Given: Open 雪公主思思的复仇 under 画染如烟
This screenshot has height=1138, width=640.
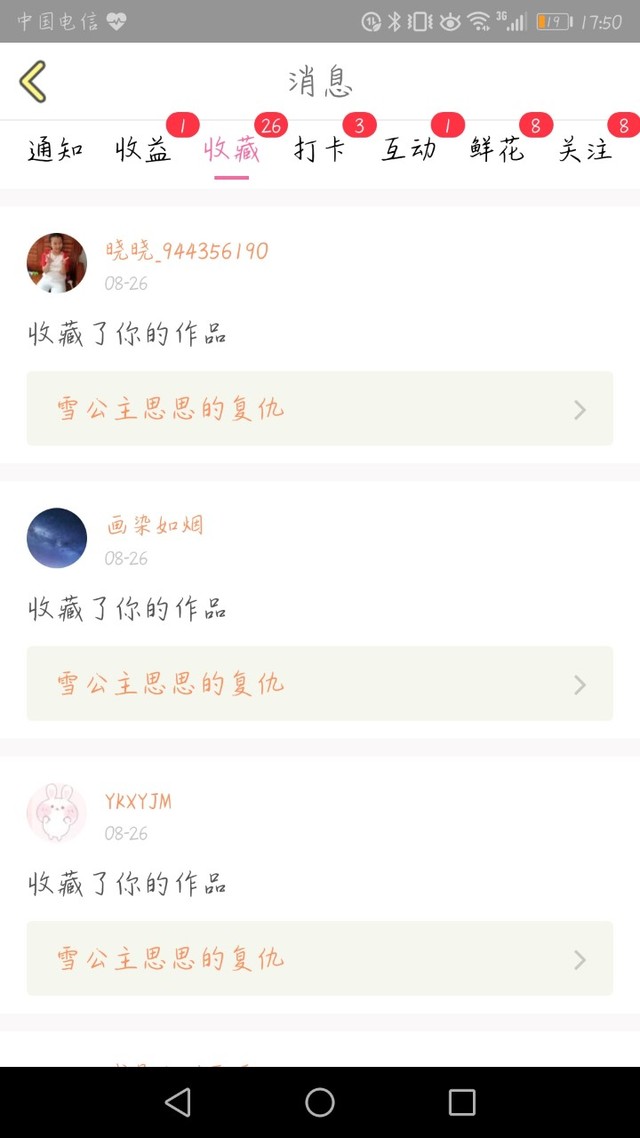Looking at the screenshot, I should point(319,684).
